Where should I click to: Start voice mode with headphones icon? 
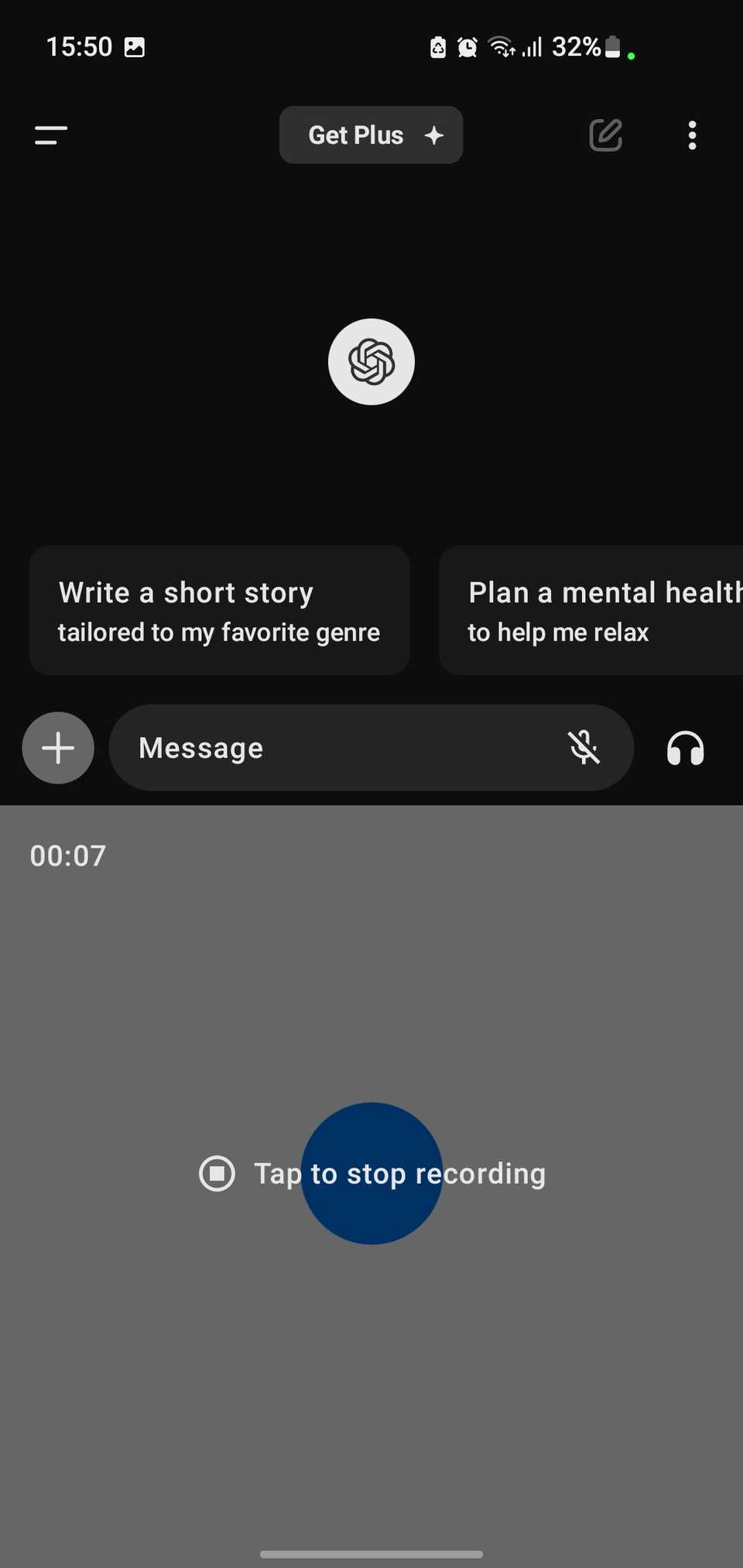coord(685,748)
